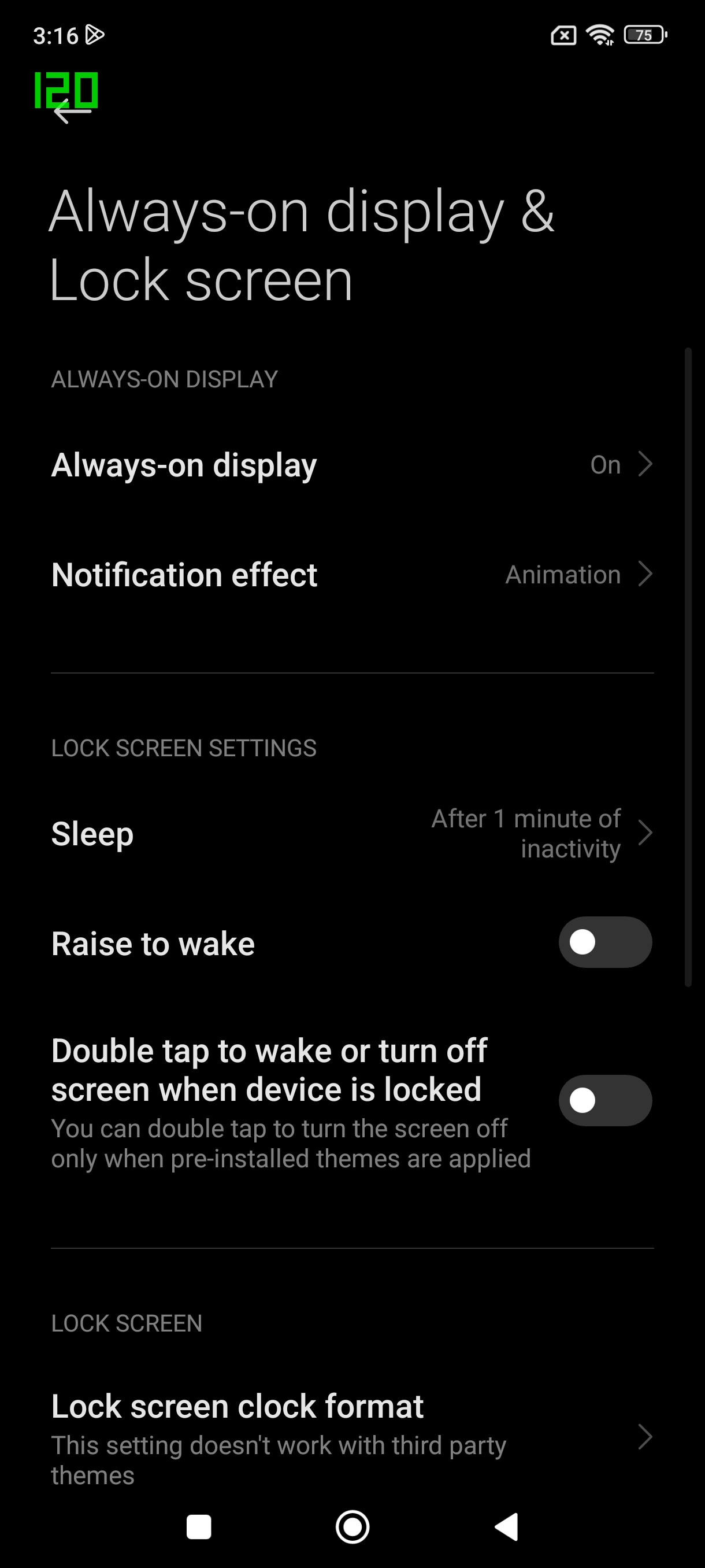Screen dimensions: 705x1568
Task: Open Lock screen clock format
Action: pos(351,1437)
